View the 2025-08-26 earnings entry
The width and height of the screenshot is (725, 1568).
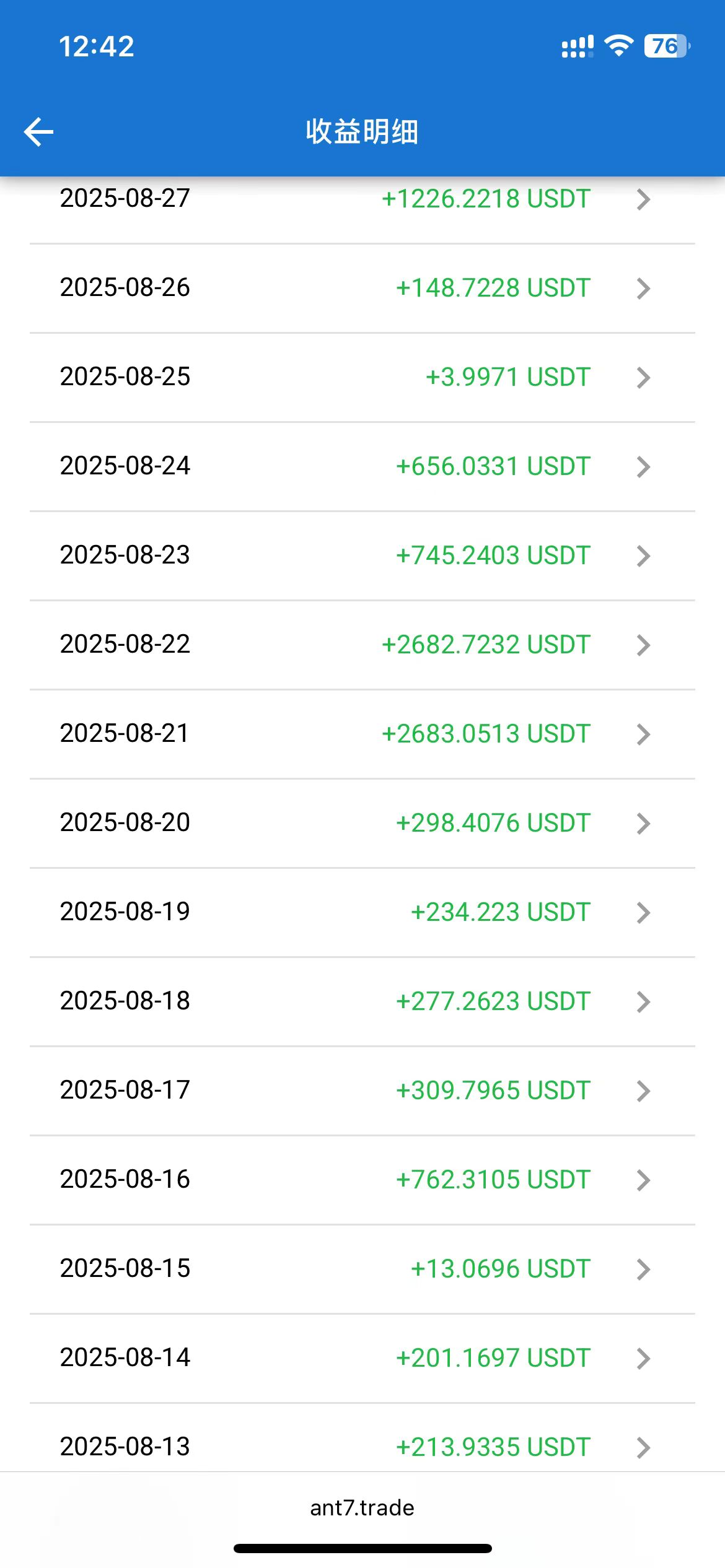tap(362, 288)
